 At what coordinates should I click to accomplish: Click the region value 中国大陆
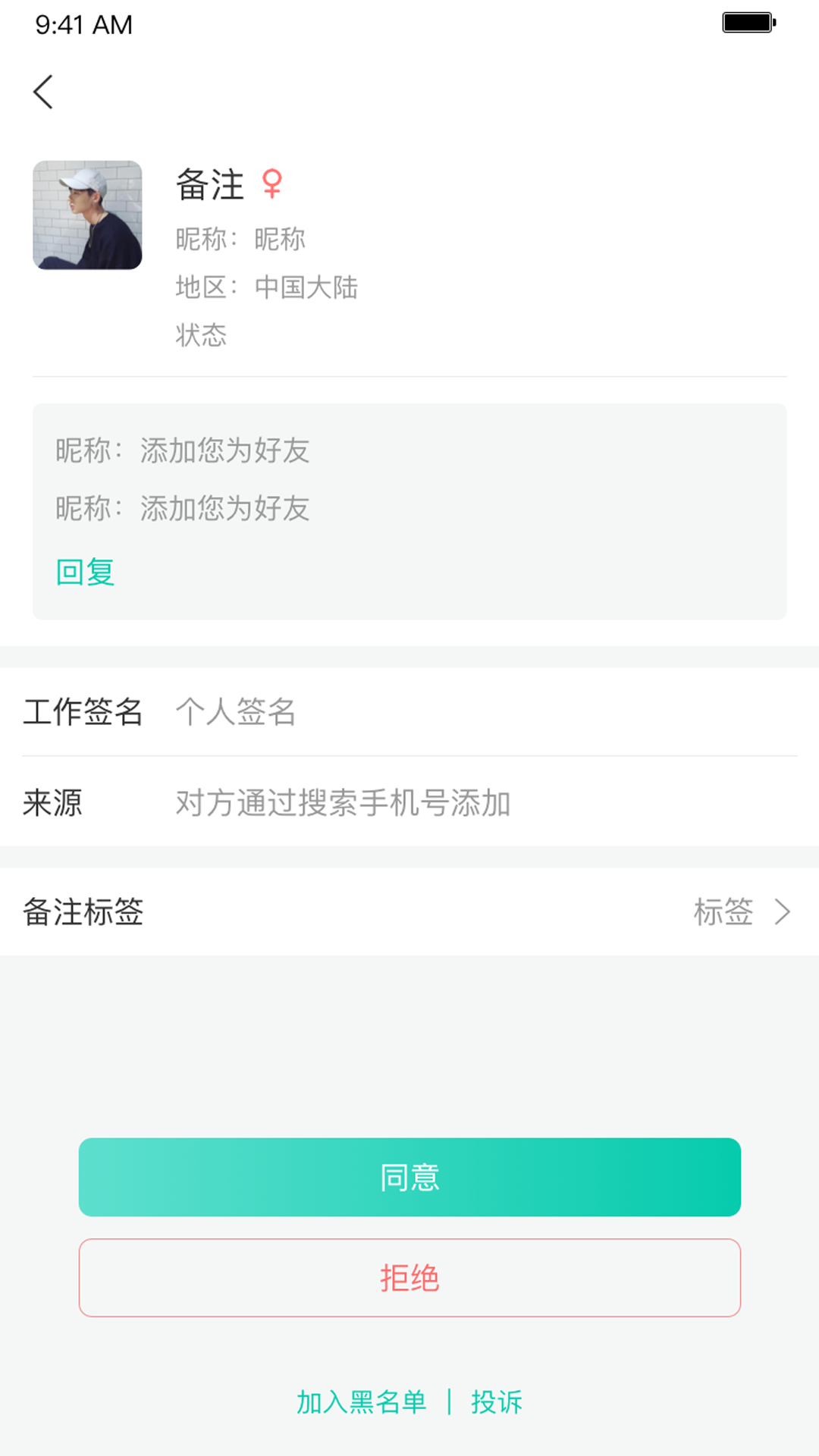(x=307, y=288)
